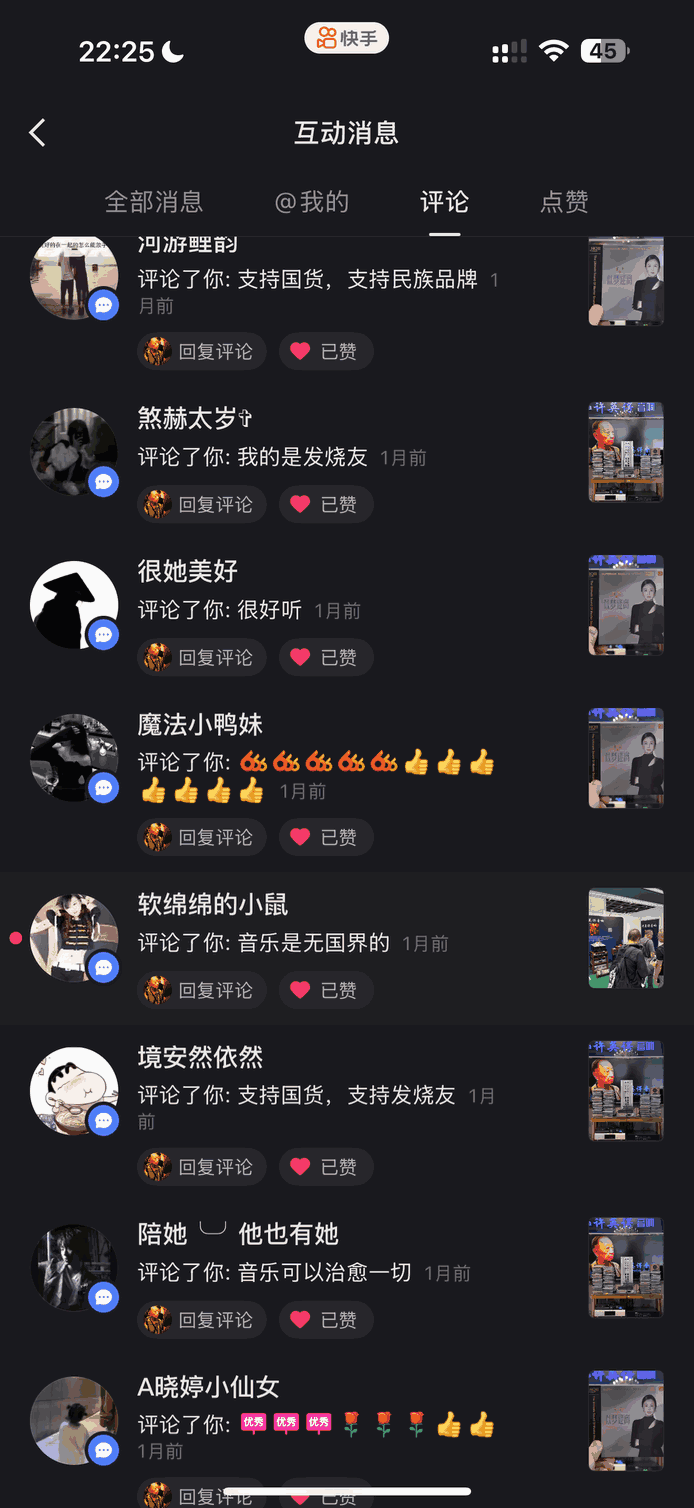This screenshot has width=694, height=1508.
Task: Open video thumbnail beside 境安然依然's comment
Action: [626, 1091]
